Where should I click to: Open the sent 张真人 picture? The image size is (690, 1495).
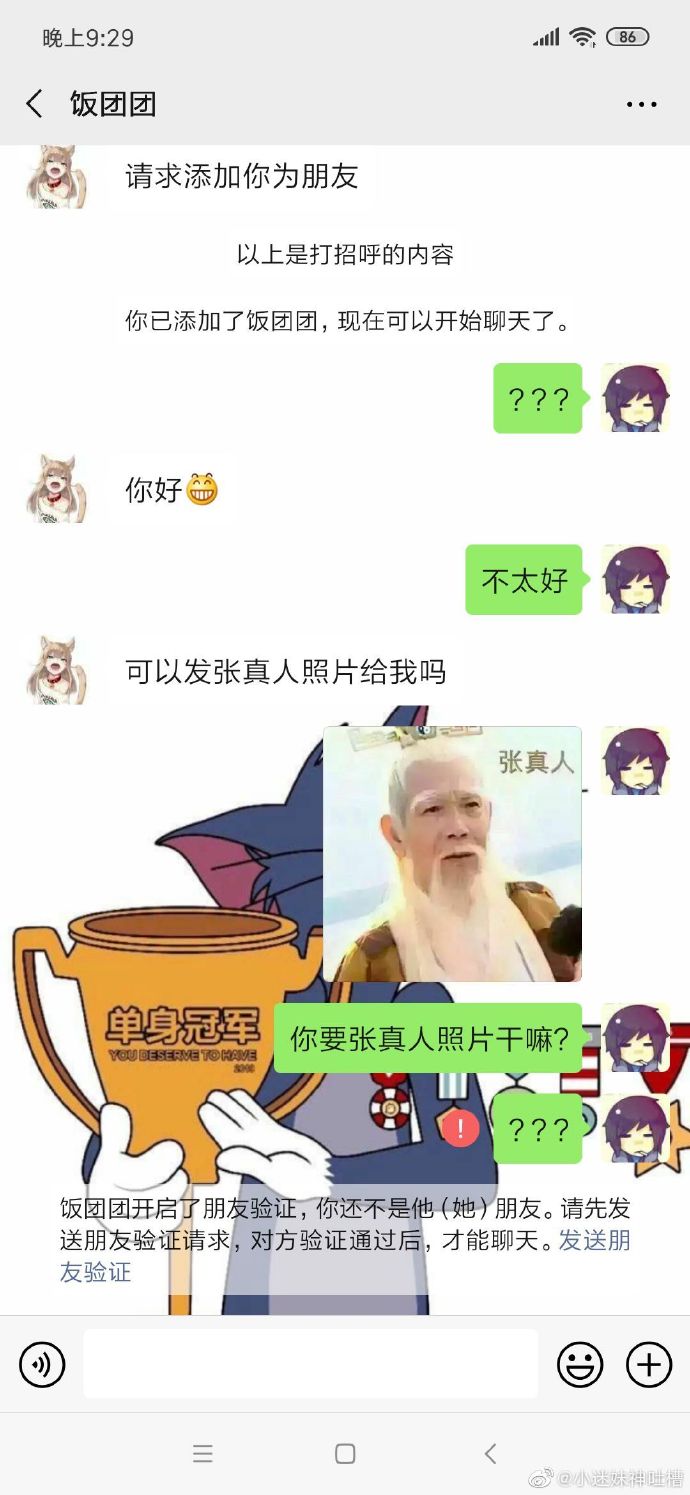(452, 854)
